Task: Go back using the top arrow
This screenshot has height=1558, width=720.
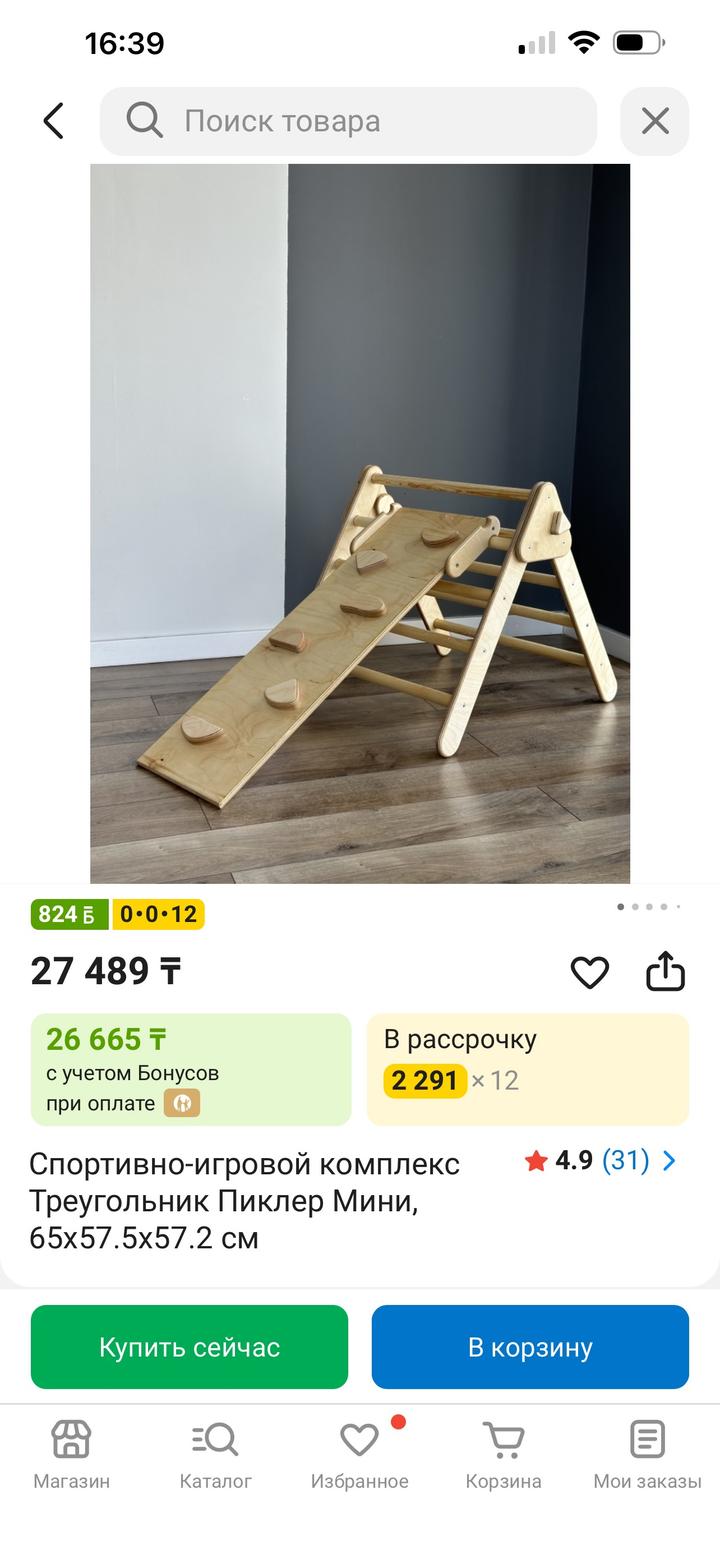Action: pyautogui.click(x=54, y=121)
